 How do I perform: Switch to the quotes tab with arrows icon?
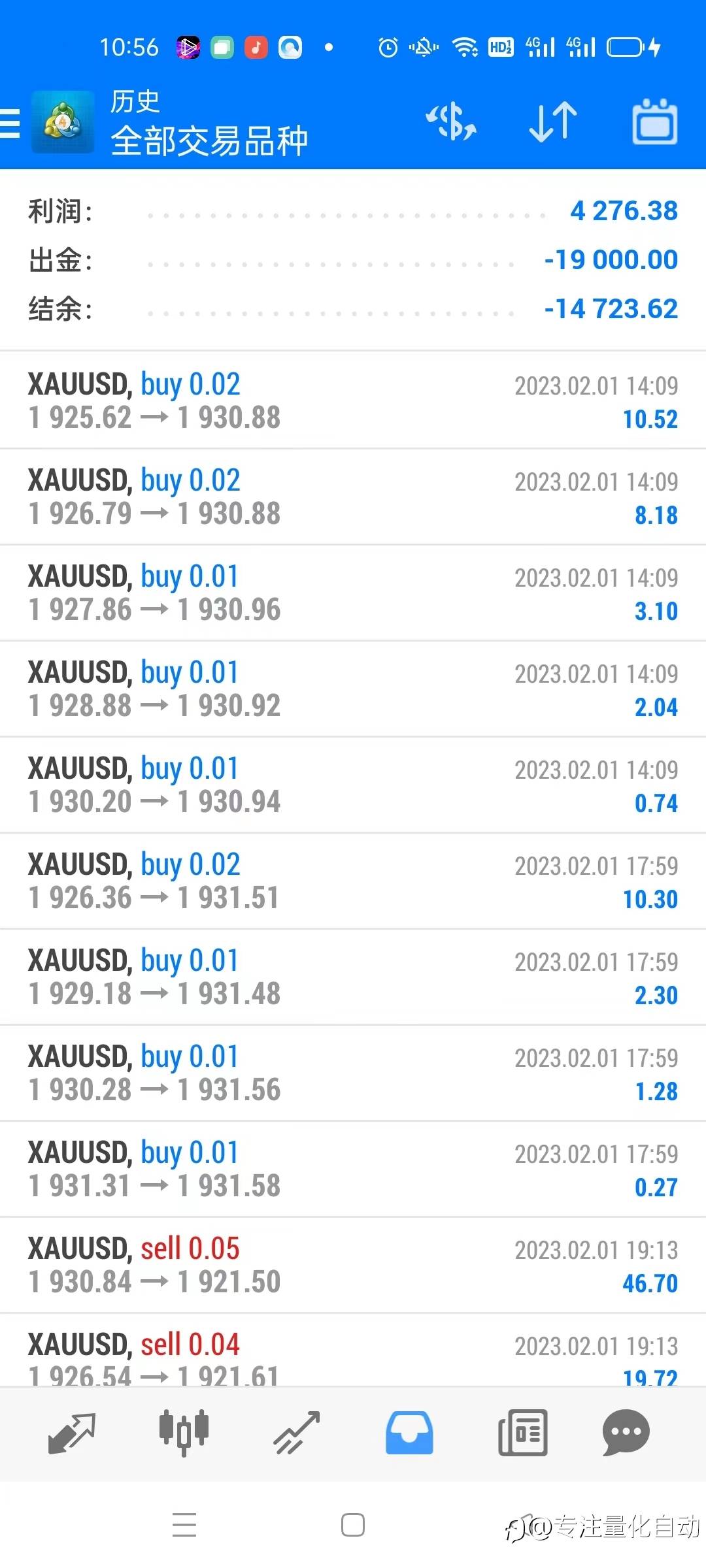point(72,1433)
